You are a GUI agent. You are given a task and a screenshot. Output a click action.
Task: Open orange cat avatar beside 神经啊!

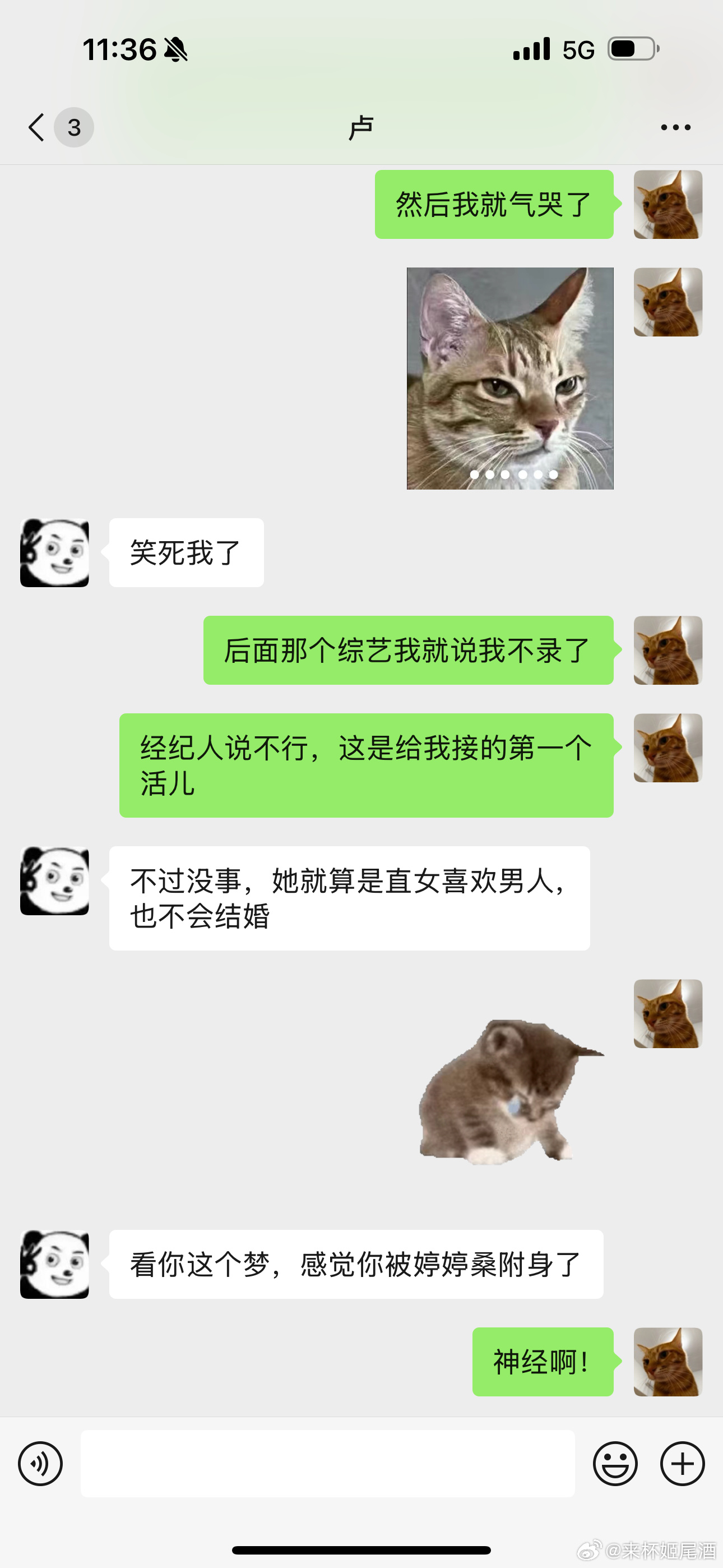(668, 1362)
